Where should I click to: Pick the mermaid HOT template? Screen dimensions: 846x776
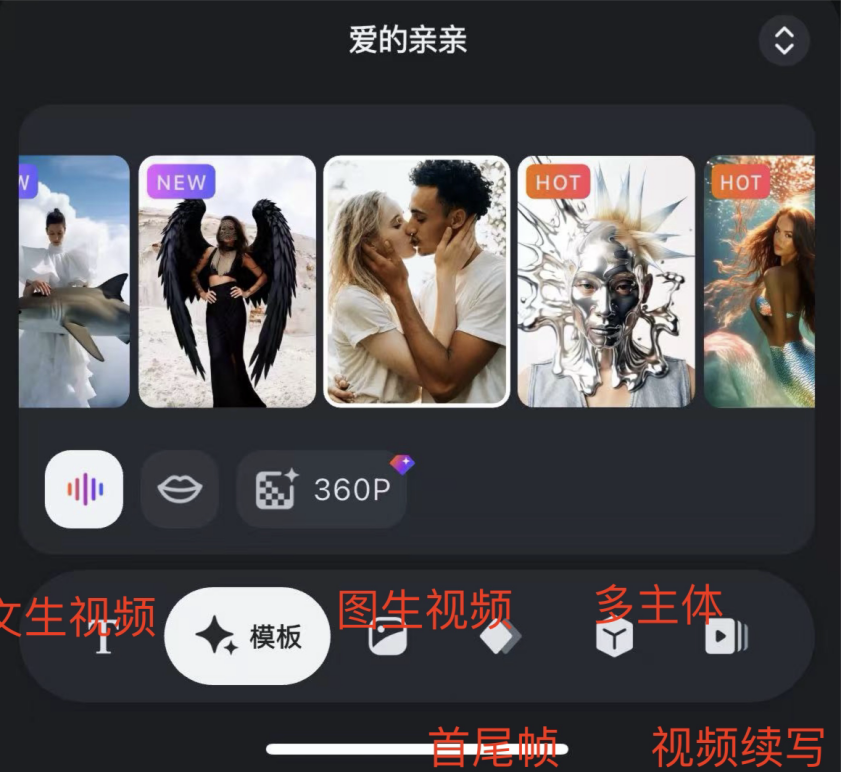click(760, 282)
